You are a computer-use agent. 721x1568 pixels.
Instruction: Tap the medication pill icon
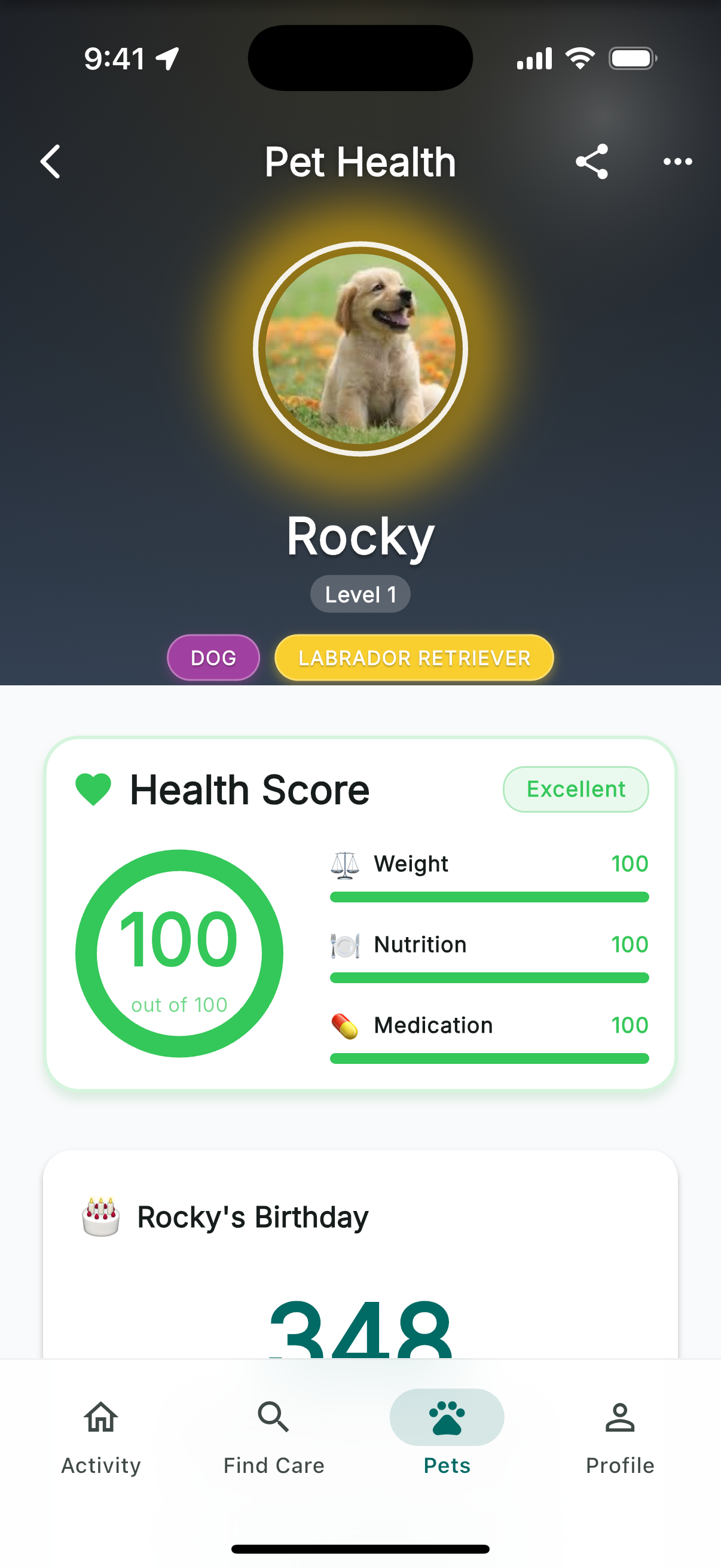click(344, 1025)
